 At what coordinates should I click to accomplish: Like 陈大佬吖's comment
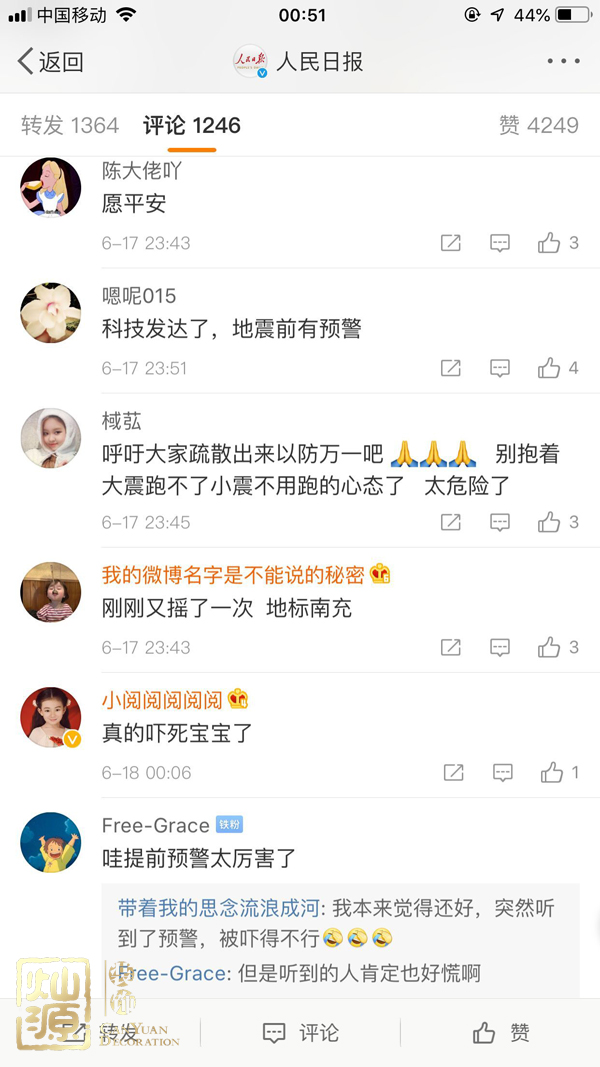coord(549,243)
